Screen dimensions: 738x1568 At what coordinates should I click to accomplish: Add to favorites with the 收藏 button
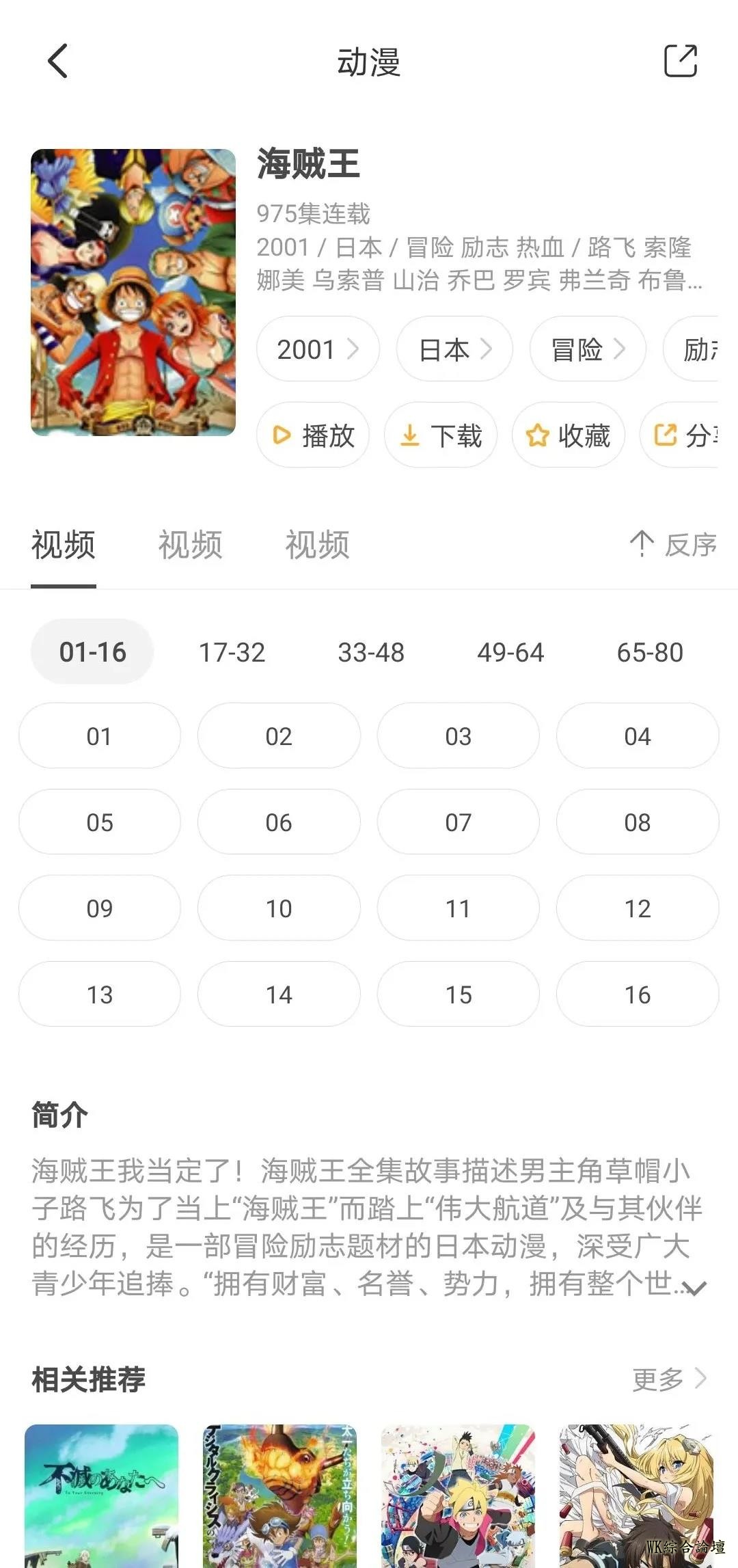coord(568,435)
